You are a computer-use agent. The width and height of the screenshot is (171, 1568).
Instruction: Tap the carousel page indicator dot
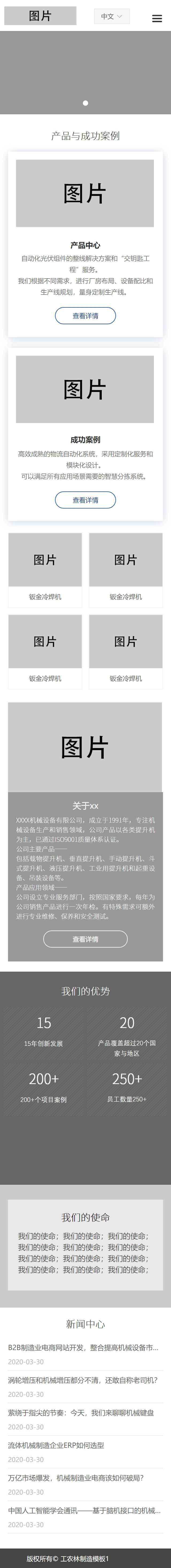pos(85,103)
